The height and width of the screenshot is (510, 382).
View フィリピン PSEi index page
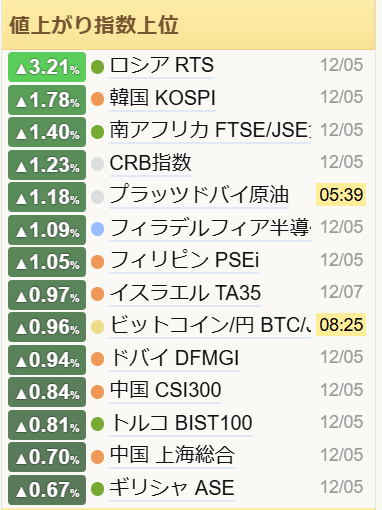click(x=184, y=261)
